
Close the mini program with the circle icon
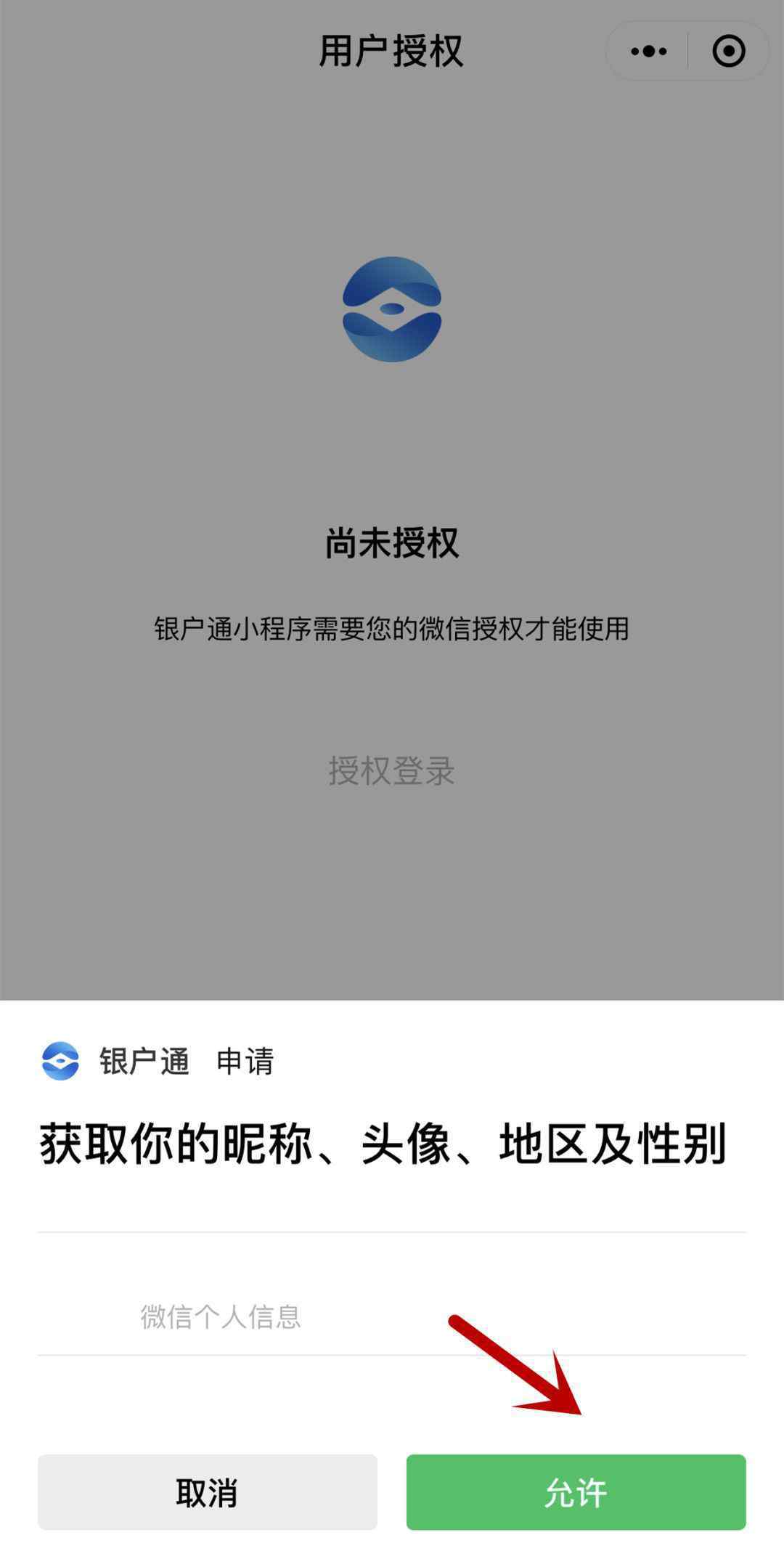pyautogui.click(x=729, y=51)
